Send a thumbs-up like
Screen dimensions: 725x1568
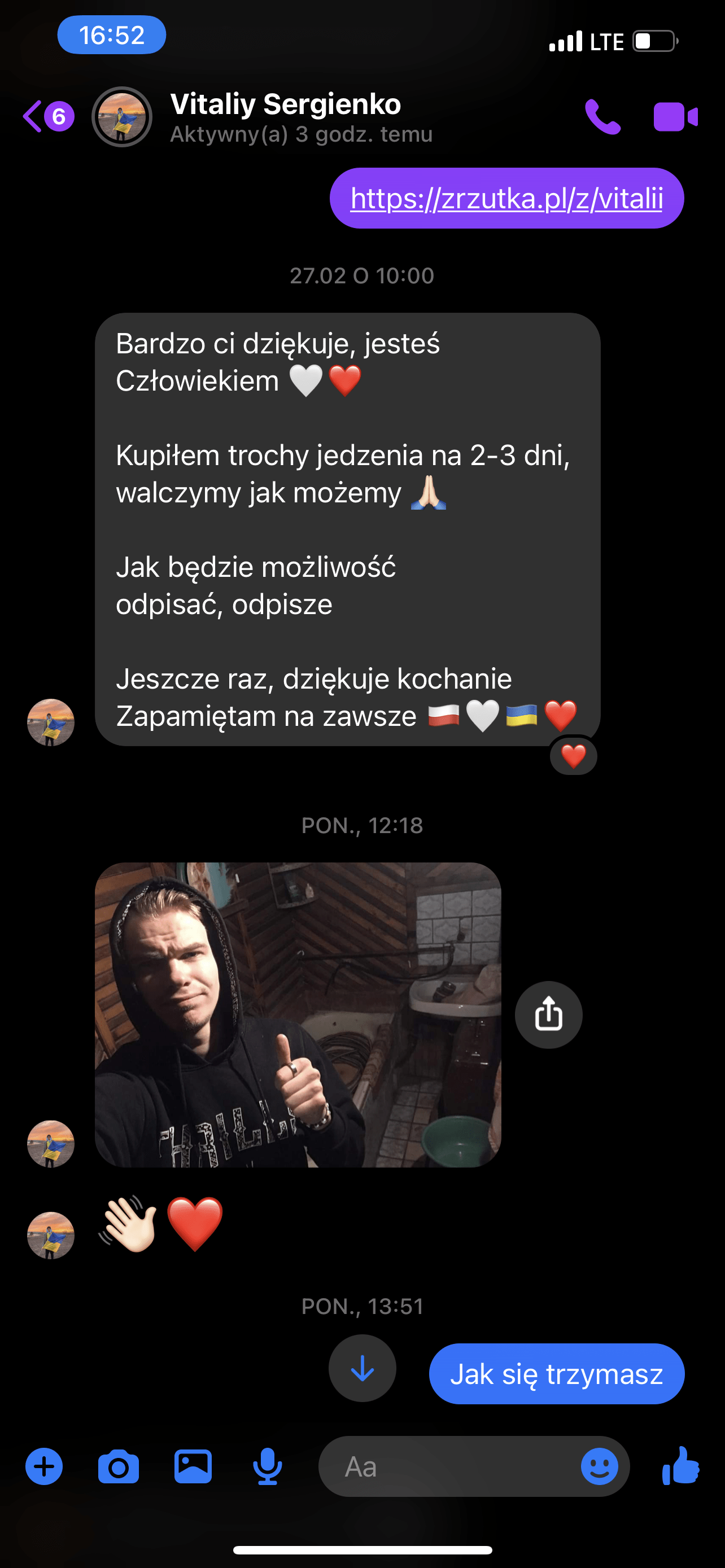[x=680, y=1466]
